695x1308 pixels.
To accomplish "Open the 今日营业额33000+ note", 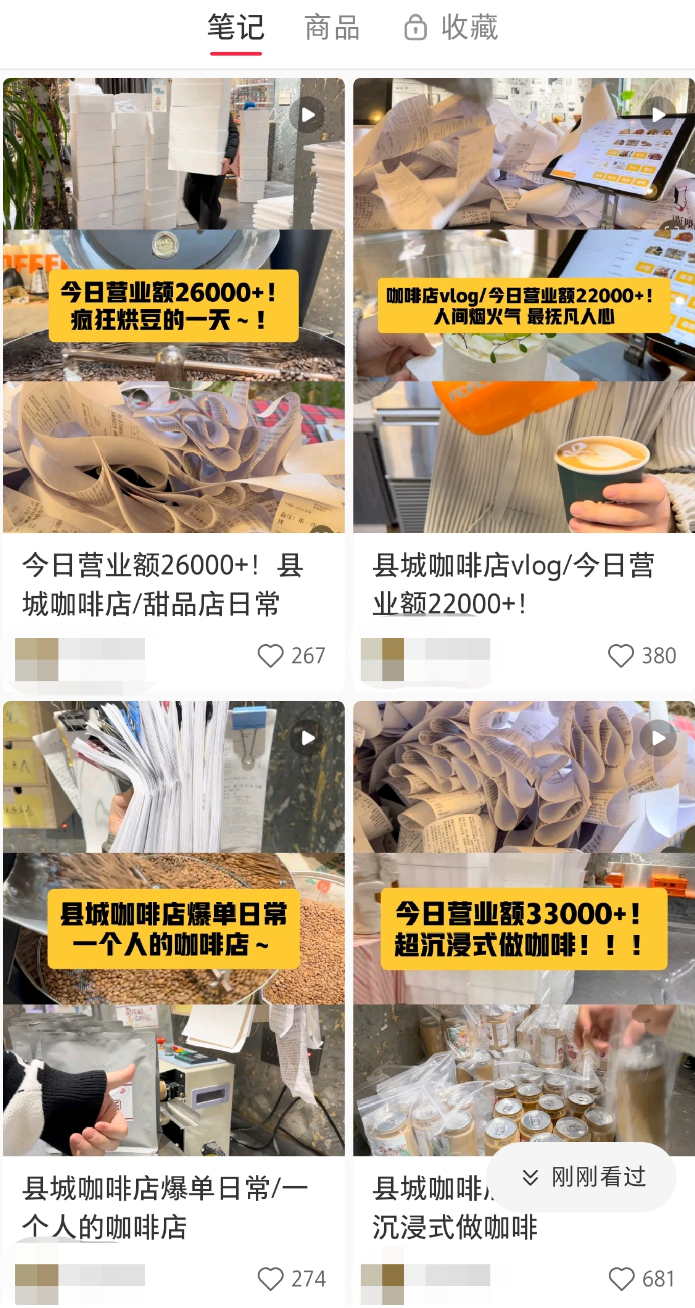I will (523, 928).
